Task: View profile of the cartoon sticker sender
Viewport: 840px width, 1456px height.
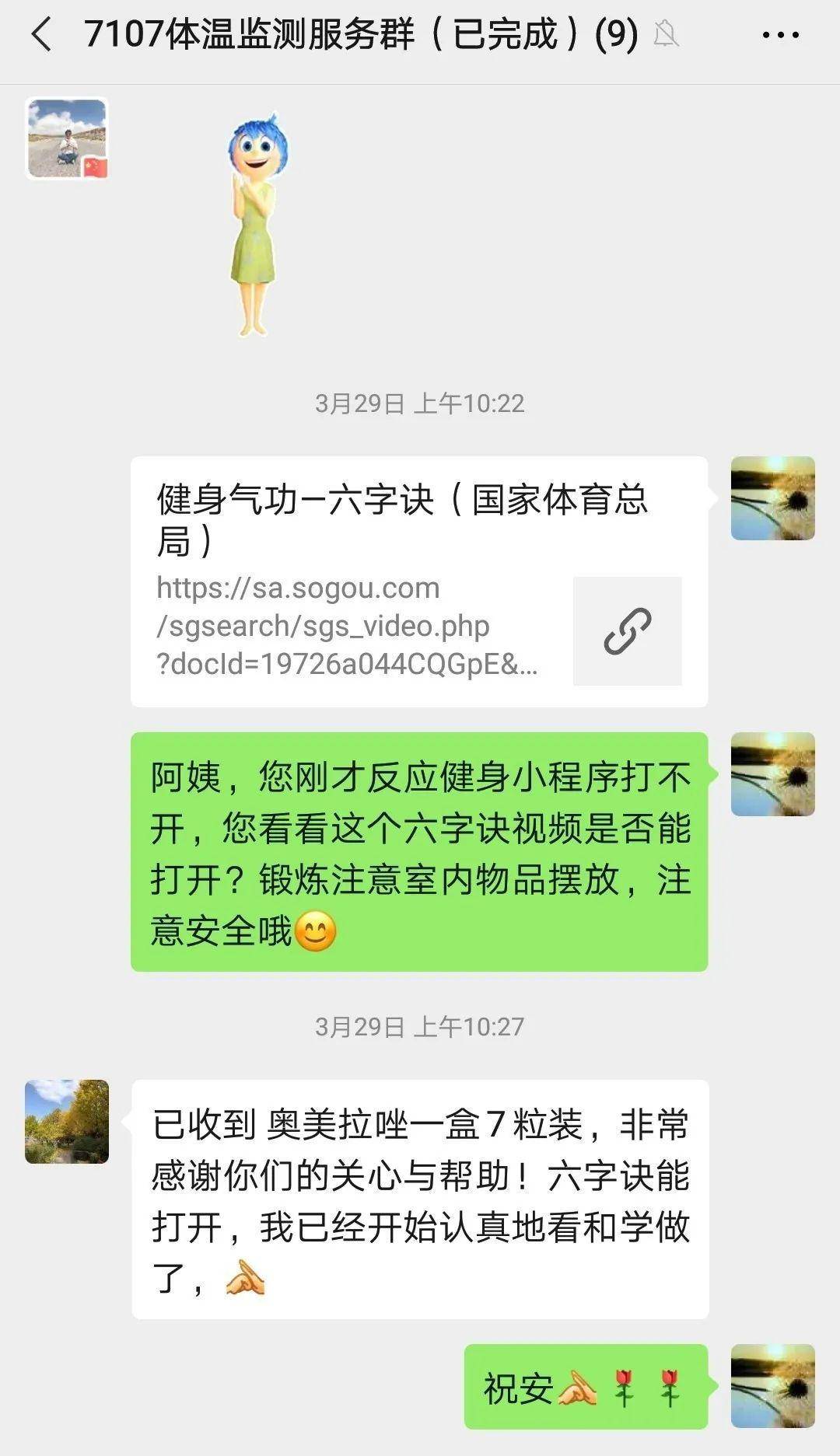Action: [67, 138]
